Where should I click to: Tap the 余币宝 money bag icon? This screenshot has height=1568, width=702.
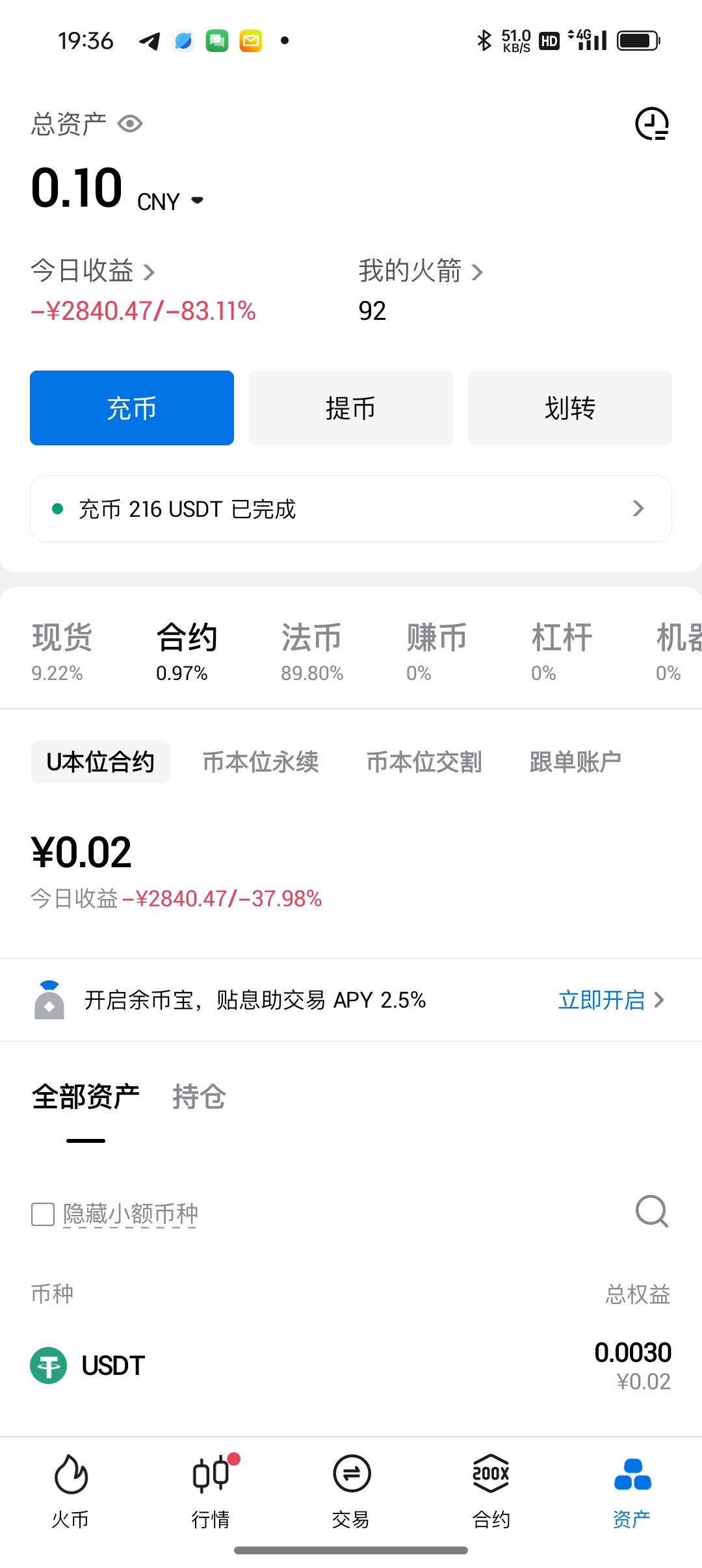click(x=49, y=1000)
